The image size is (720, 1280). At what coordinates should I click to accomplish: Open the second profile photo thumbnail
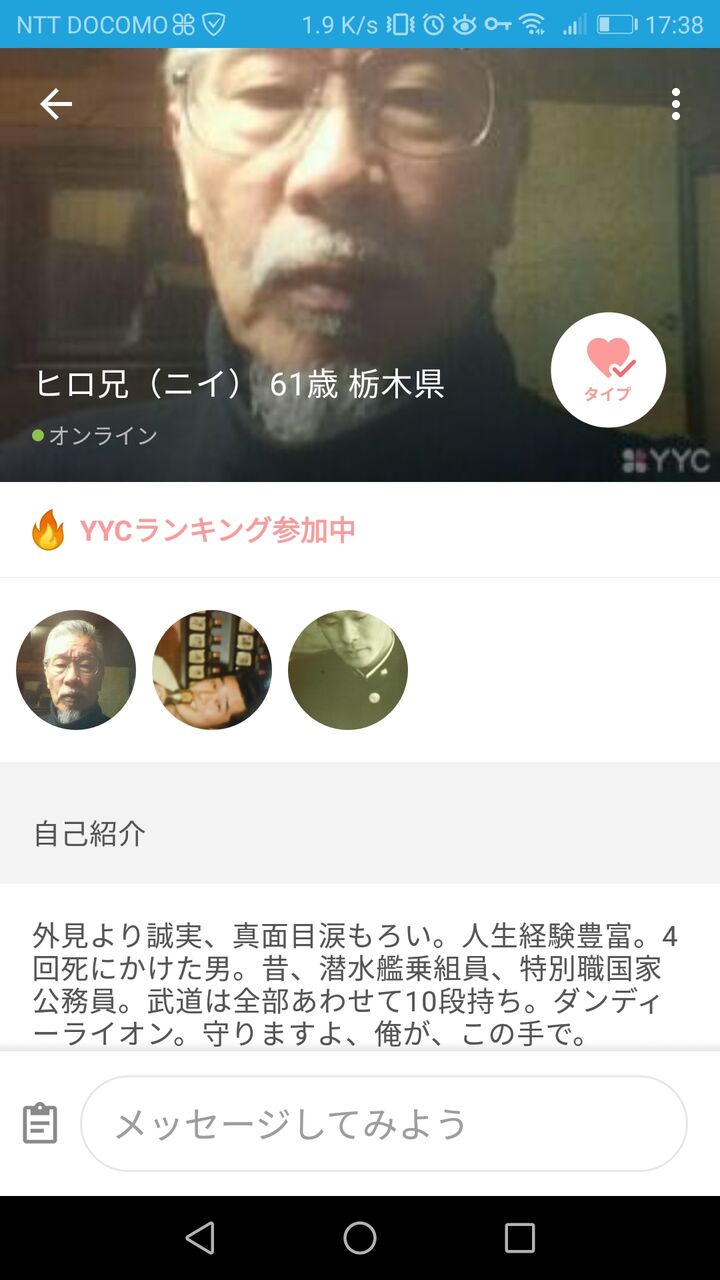(x=212, y=670)
